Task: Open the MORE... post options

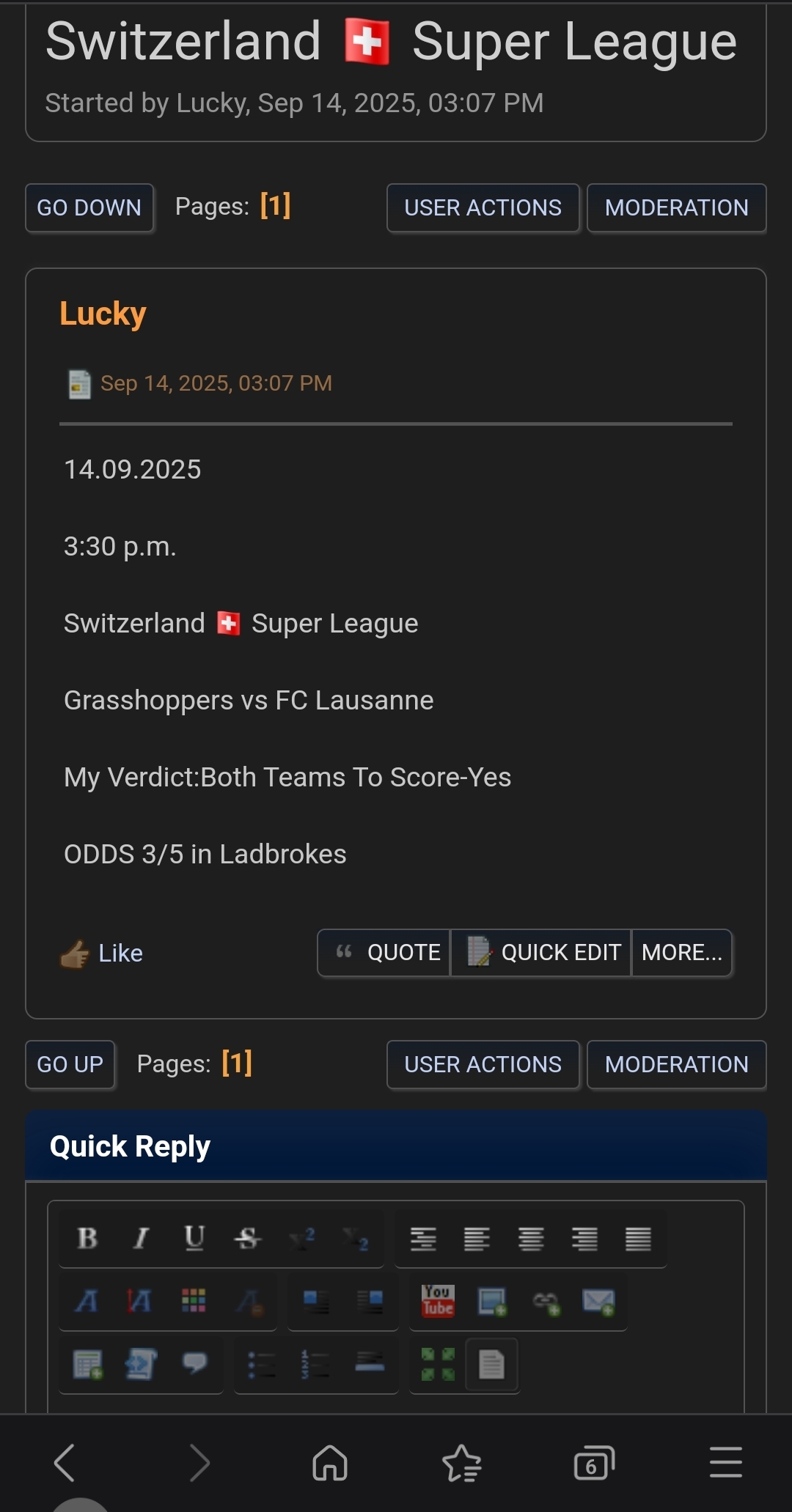Action: point(681,953)
